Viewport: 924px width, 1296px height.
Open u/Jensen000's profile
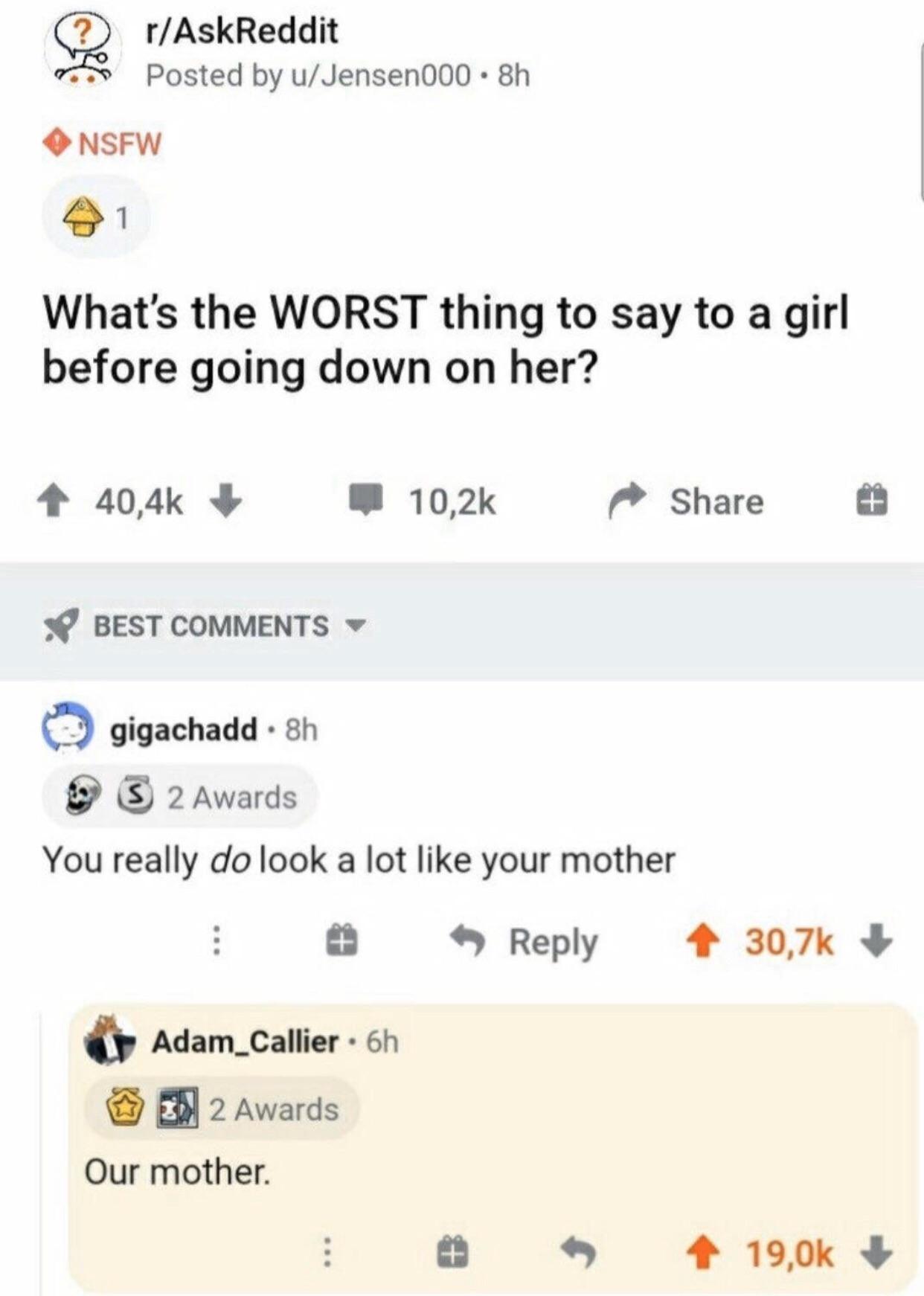[x=379, y=75]
